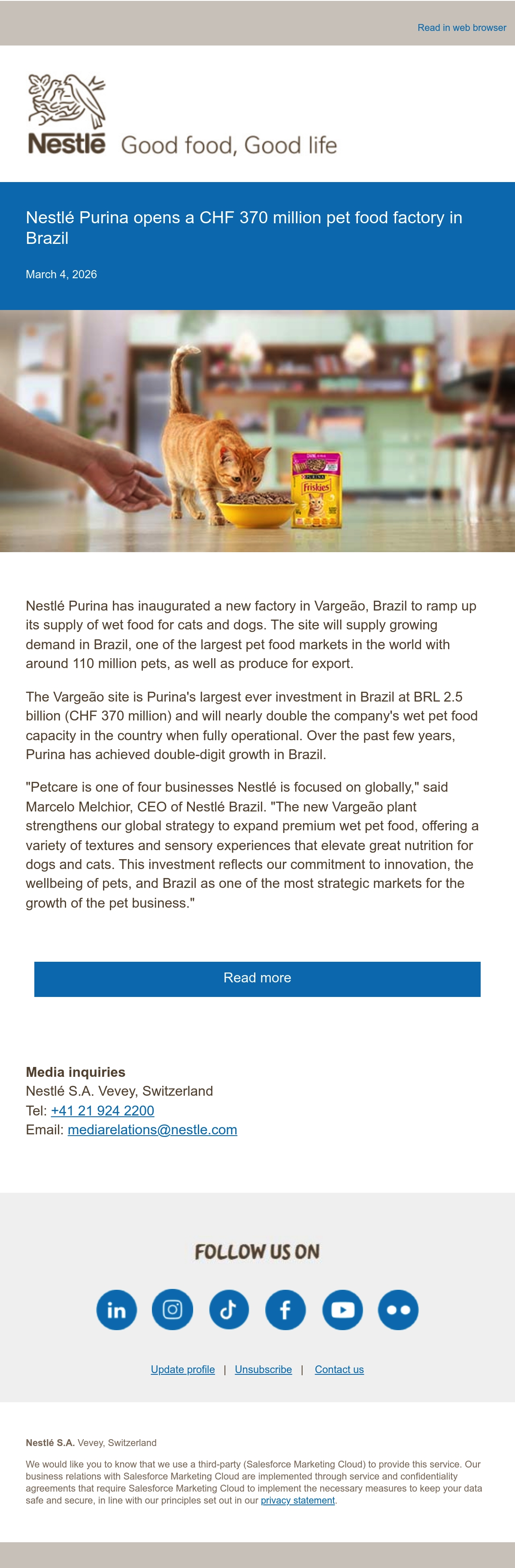The width and height of the screenshot is (515, 1568).
Task: Go to Nestlé's Facebook page
Action: [285, 1309]
